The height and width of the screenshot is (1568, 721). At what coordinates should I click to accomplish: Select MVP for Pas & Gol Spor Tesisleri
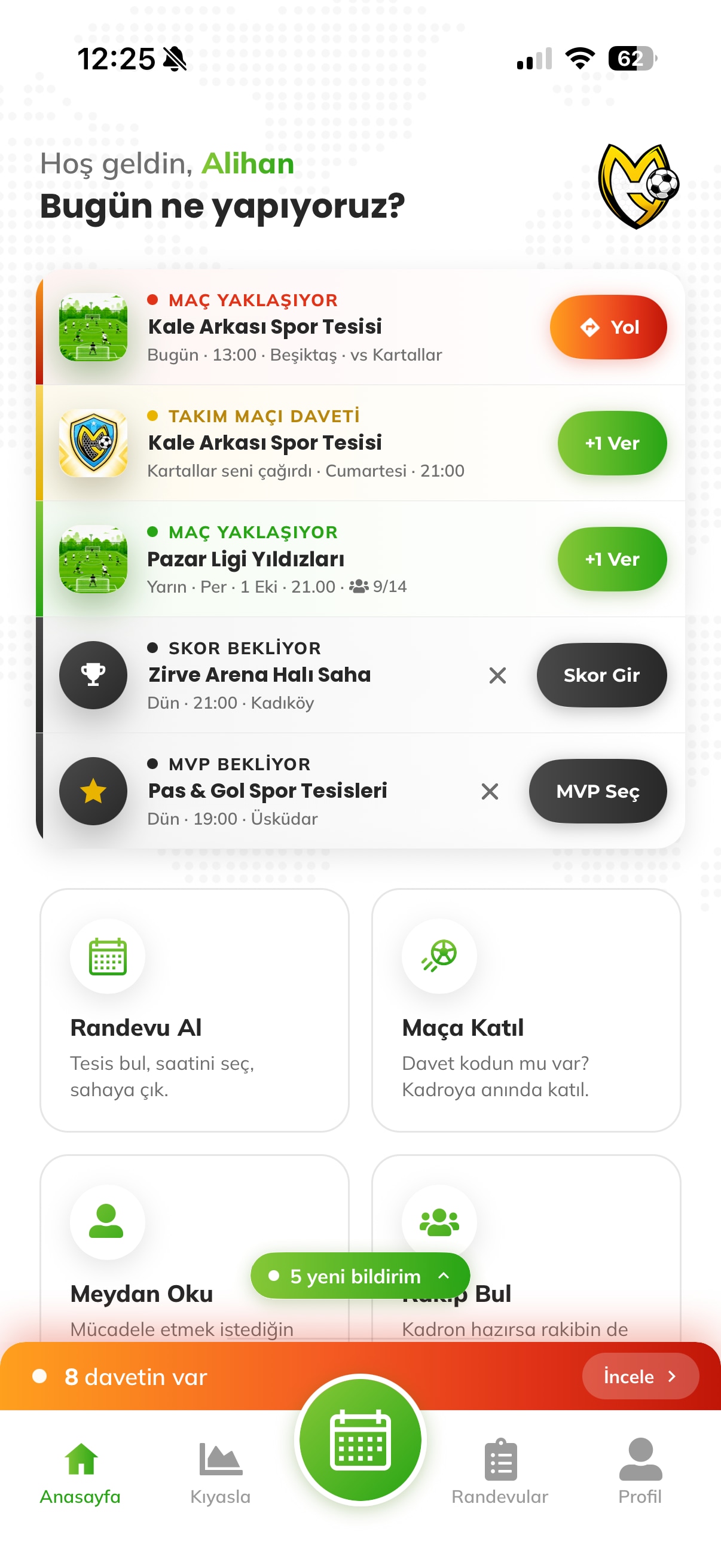597,791
